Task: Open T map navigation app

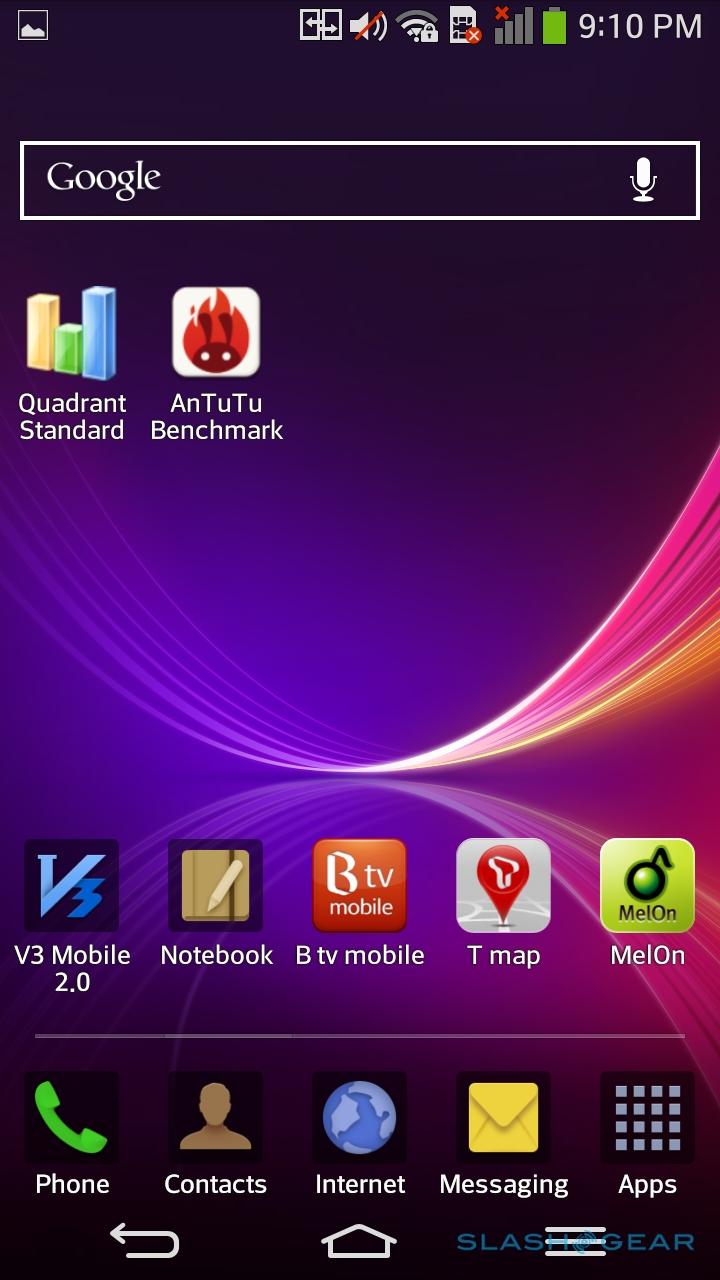Action: [504, 886]
